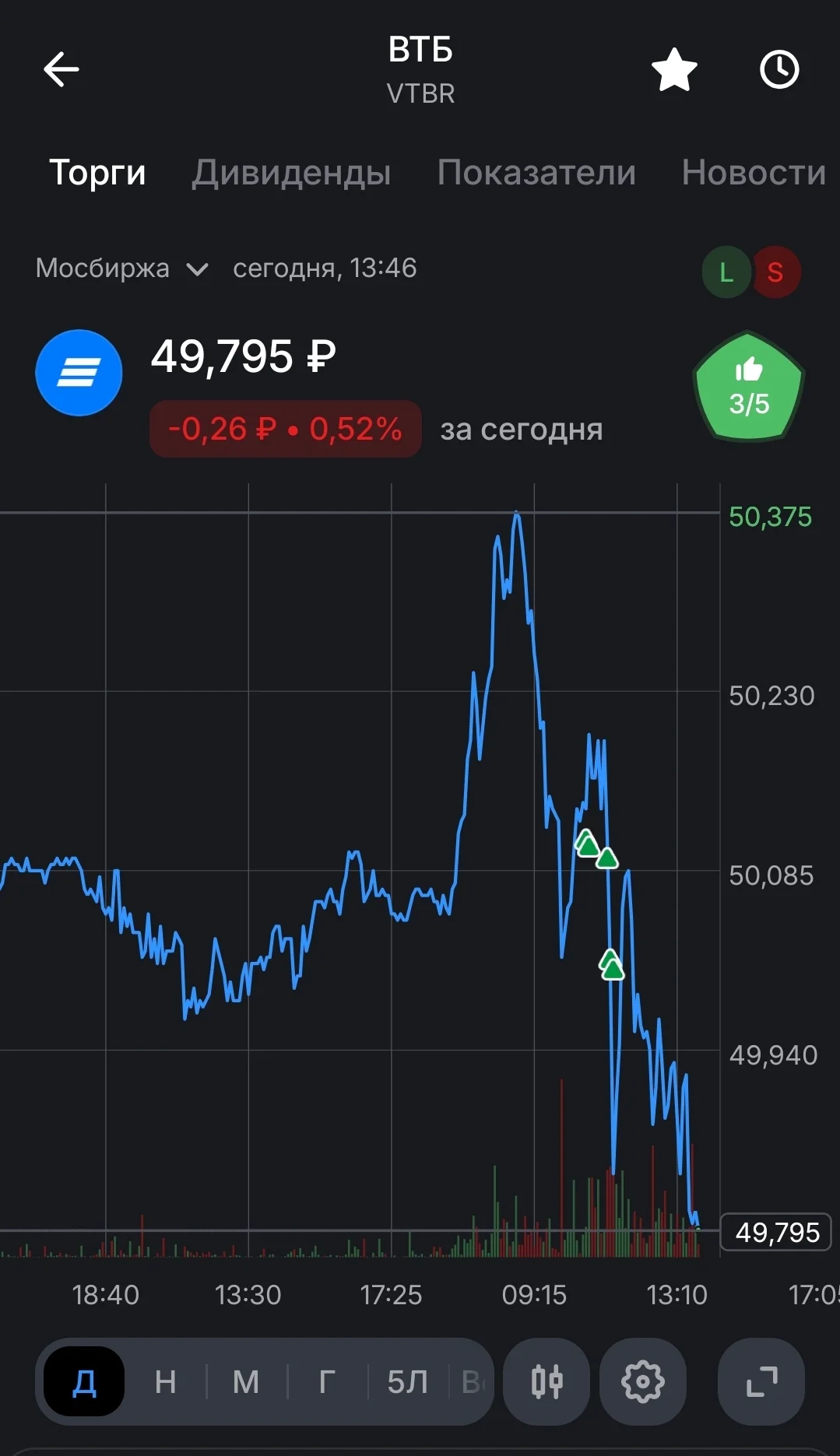The width and height of the screenshot is (840, 1456).
Task: Select the Д day chart period
Action: coord(84,1382)
